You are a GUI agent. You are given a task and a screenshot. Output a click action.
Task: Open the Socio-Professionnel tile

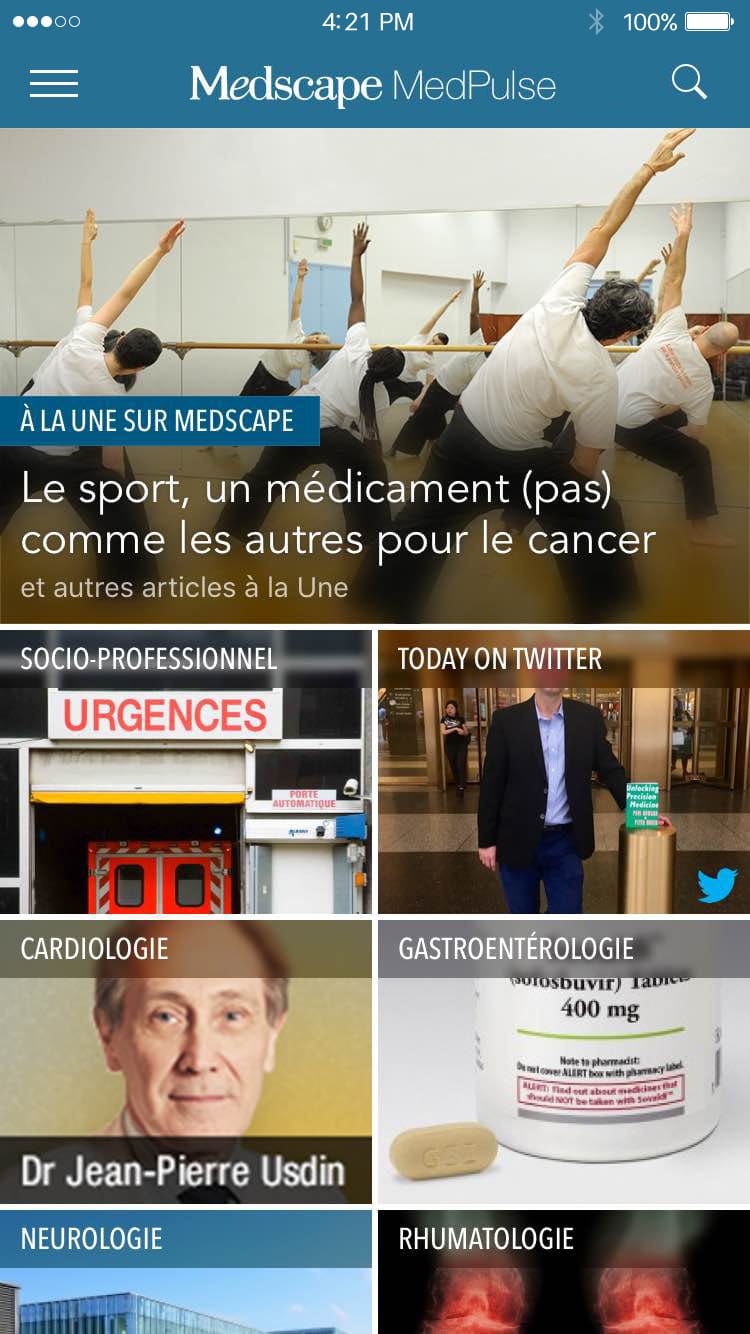(185, 772)
